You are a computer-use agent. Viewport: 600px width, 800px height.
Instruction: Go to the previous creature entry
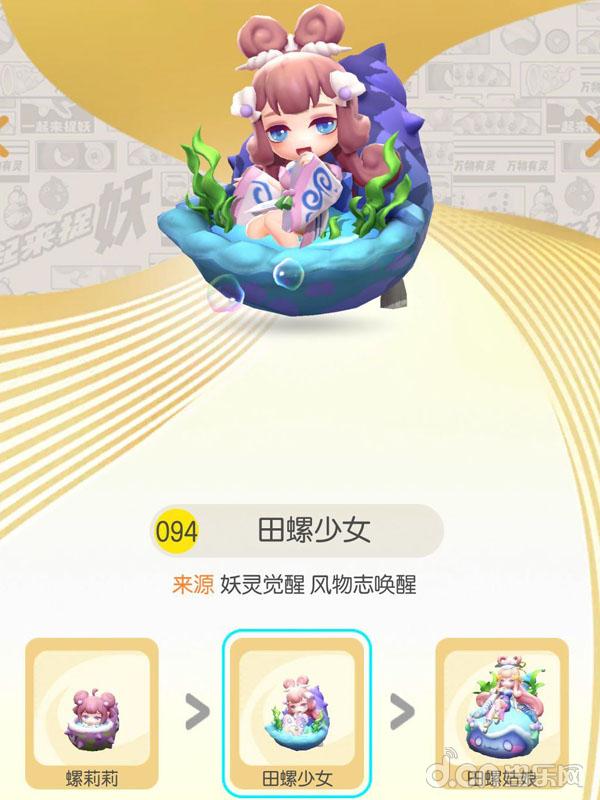(5, 125)
